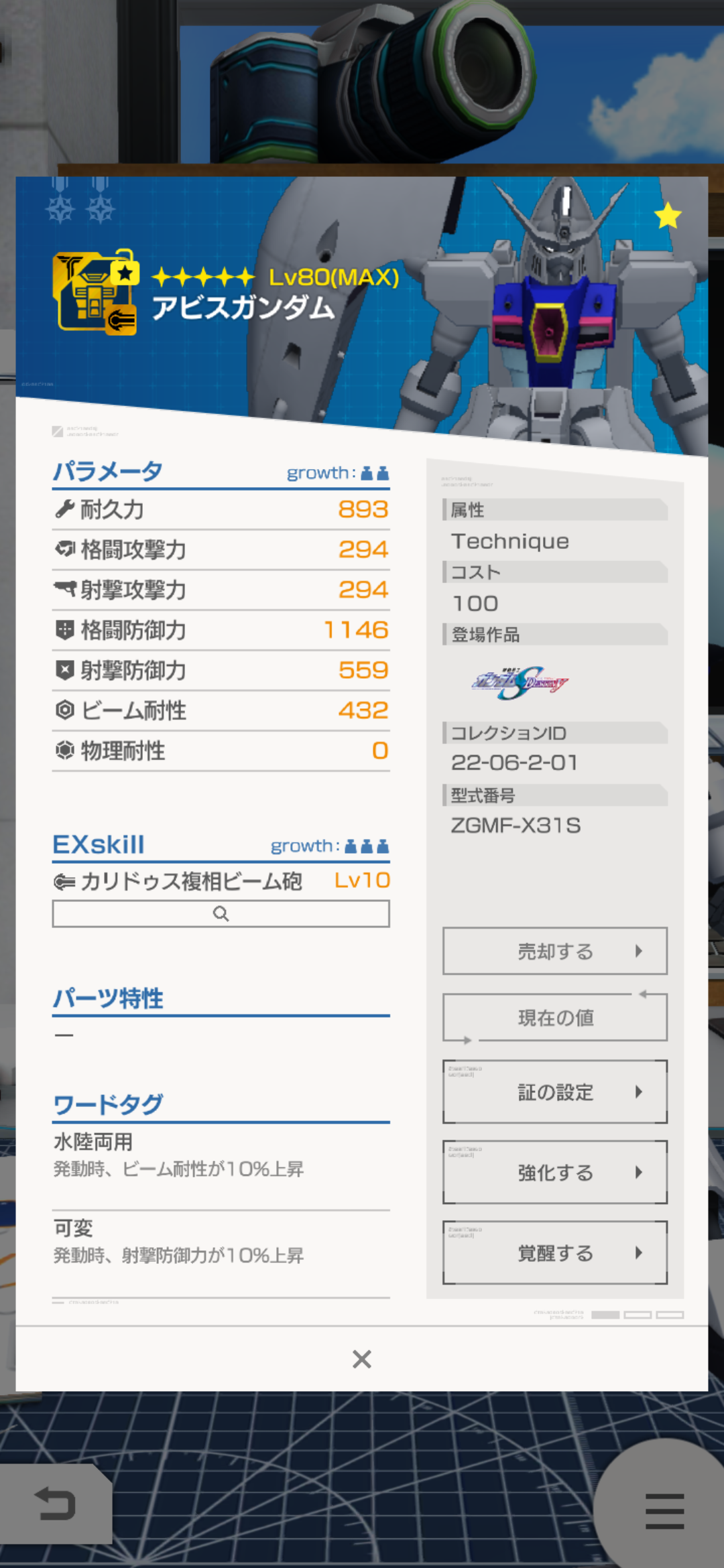Tap the 売却する sell button
Screen dimensions: 724x1568
[x=554, y=951]
